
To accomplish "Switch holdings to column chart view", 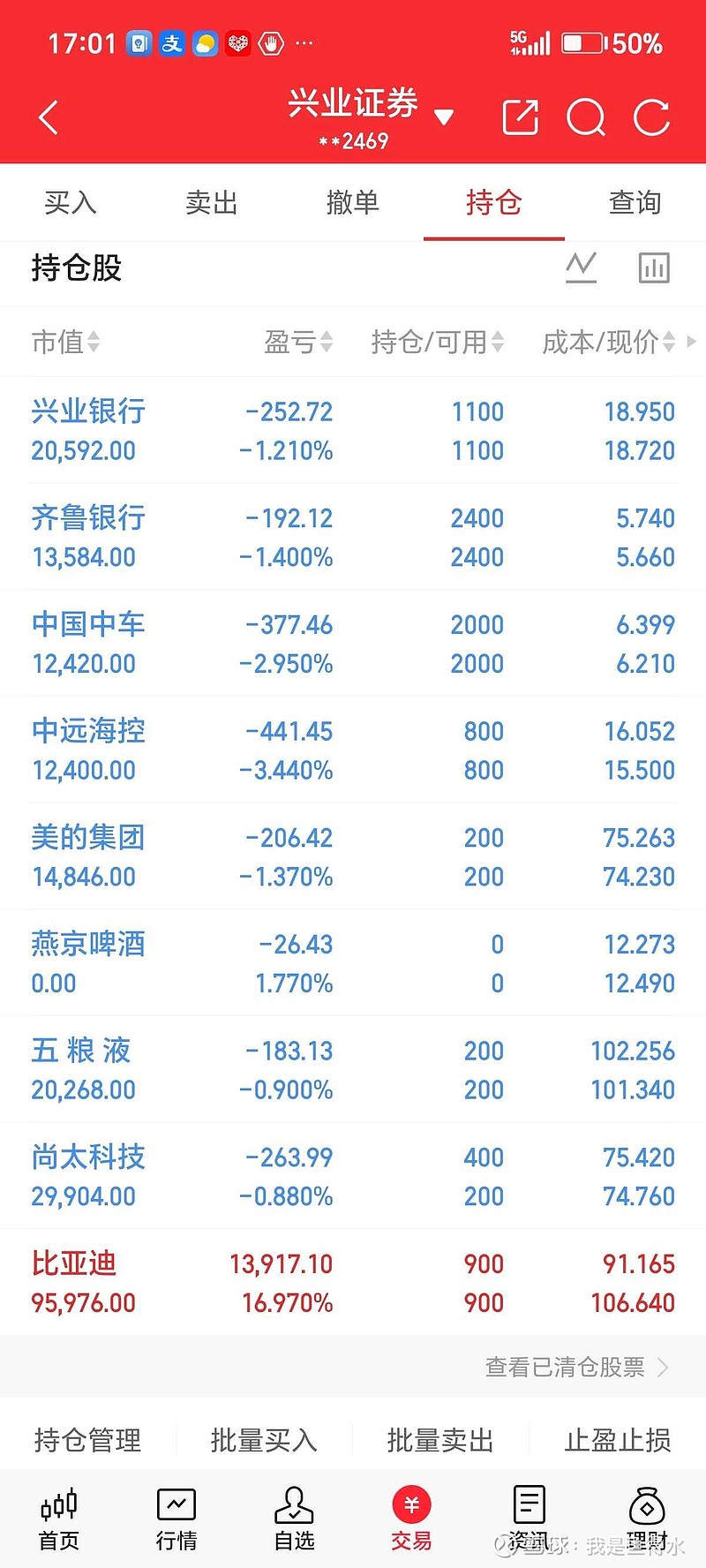I will [653, 268].
